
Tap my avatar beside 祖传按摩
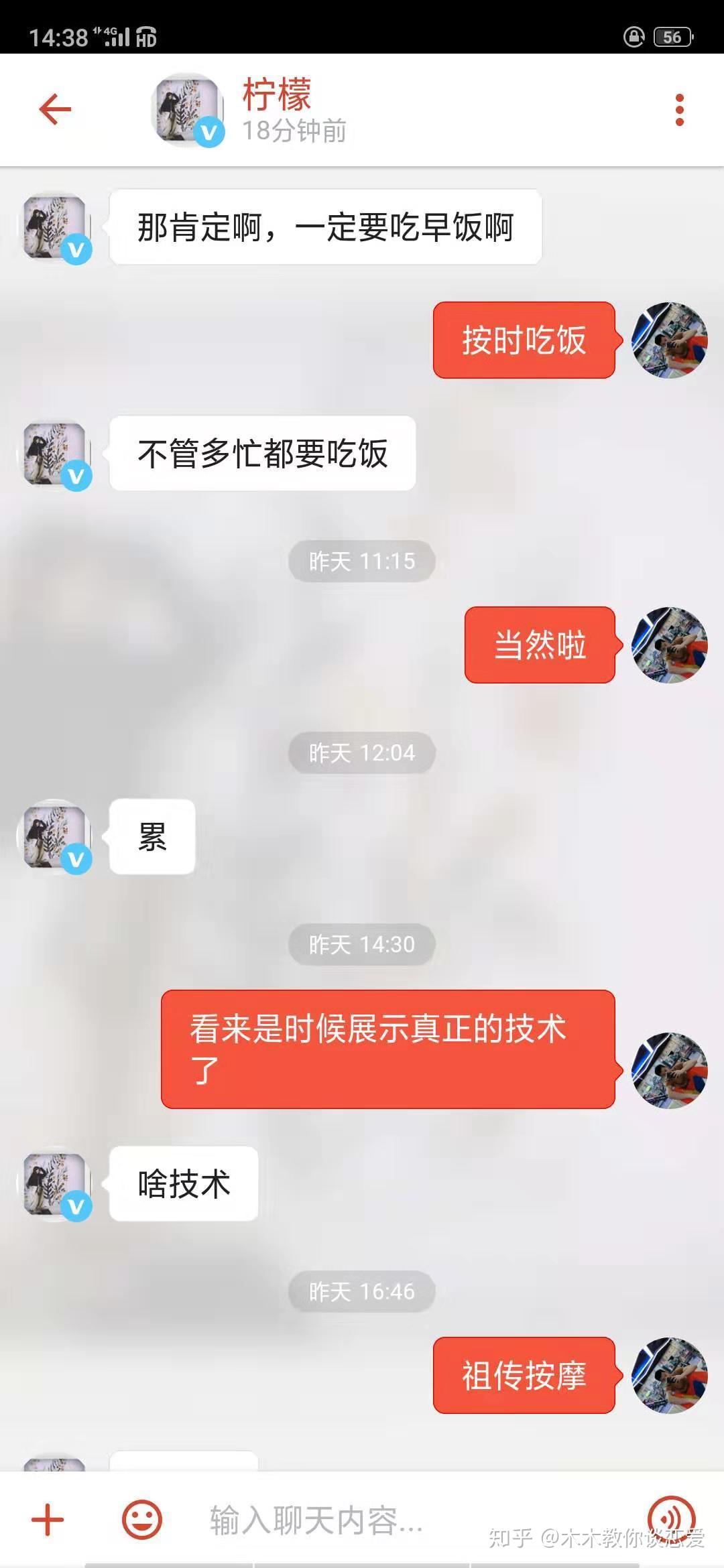click(669, 1375)
